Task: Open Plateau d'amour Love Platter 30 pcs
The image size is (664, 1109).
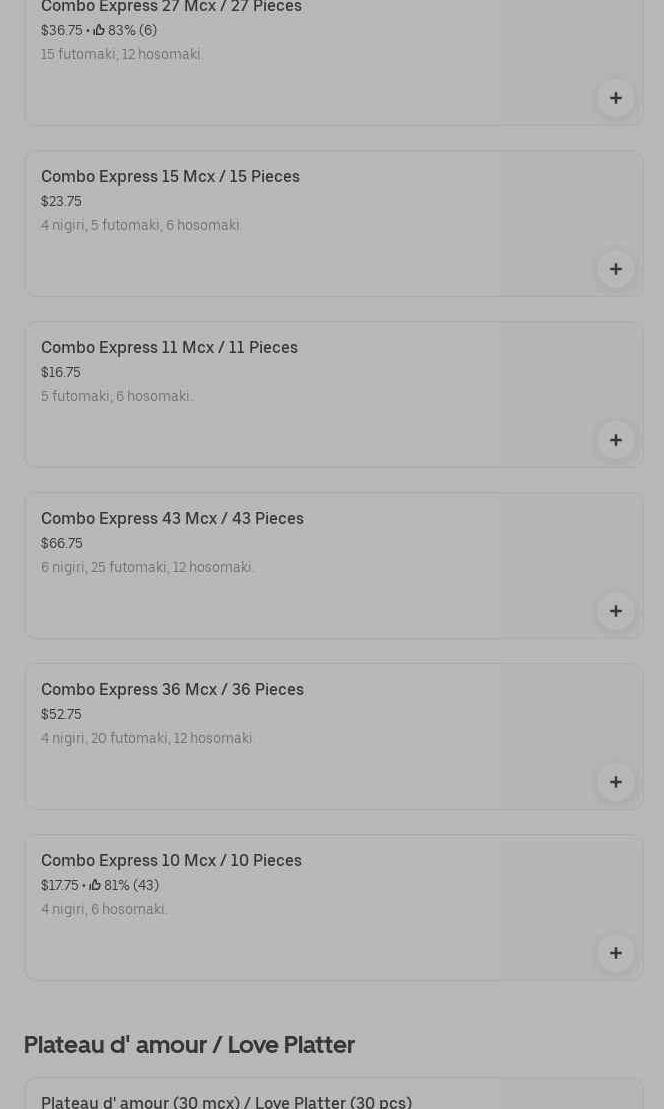Action: point(226,1101)
